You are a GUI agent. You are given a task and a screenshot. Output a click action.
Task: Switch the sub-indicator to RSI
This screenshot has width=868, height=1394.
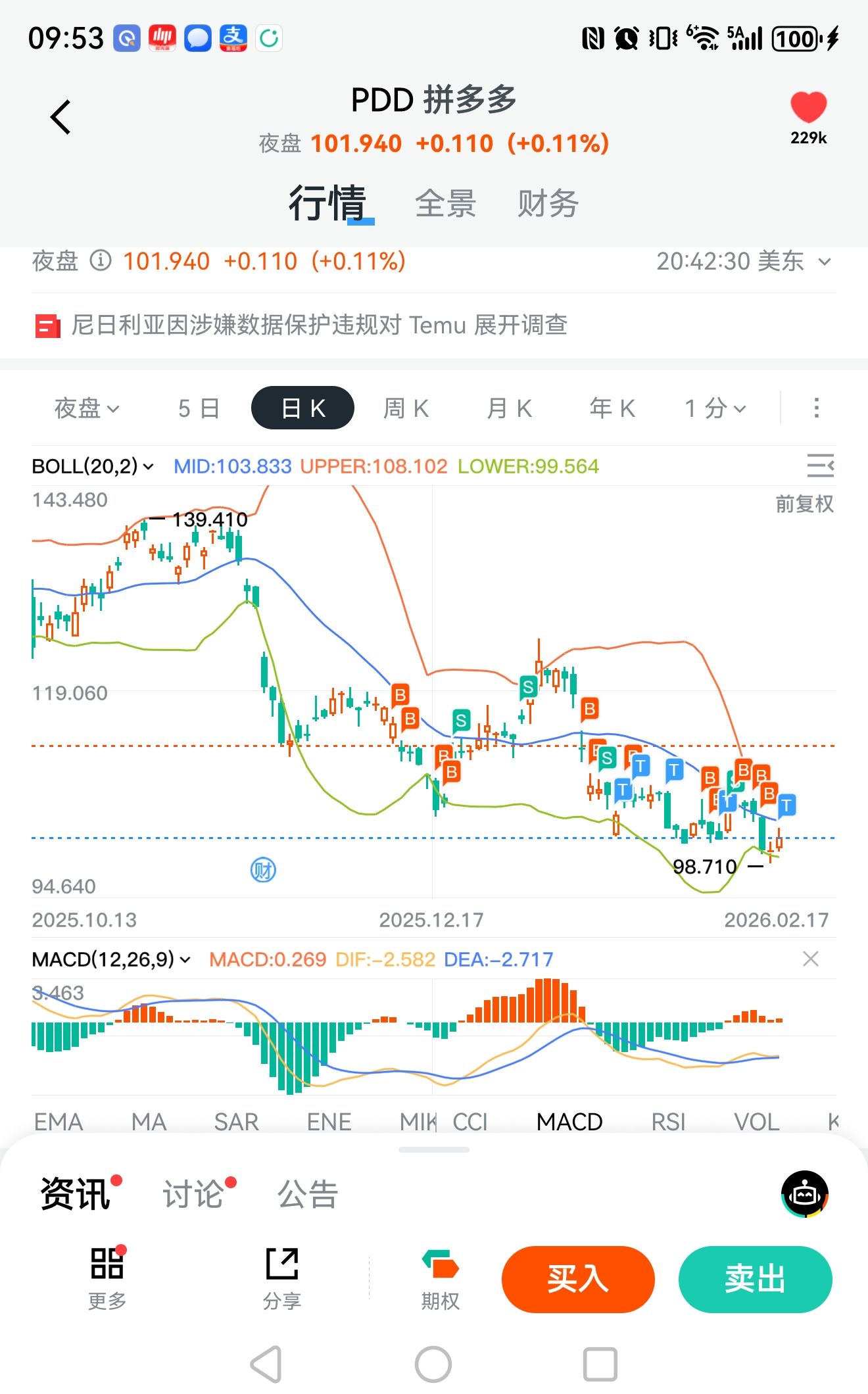click(x=668, y=1122)
